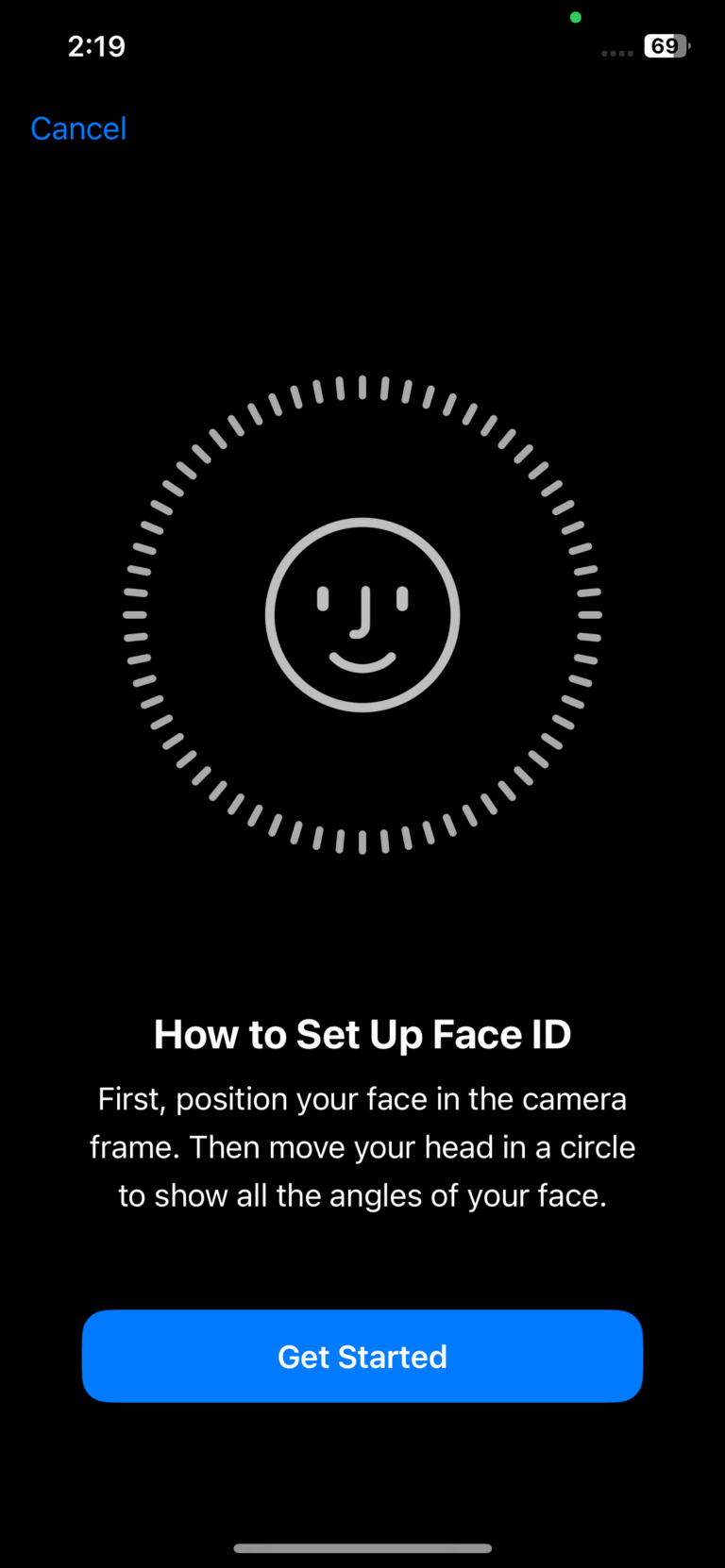The image size is (725, 1568).
Task: Tap the green camera-in-use indicator dot
Action: [x=576, y=17]
